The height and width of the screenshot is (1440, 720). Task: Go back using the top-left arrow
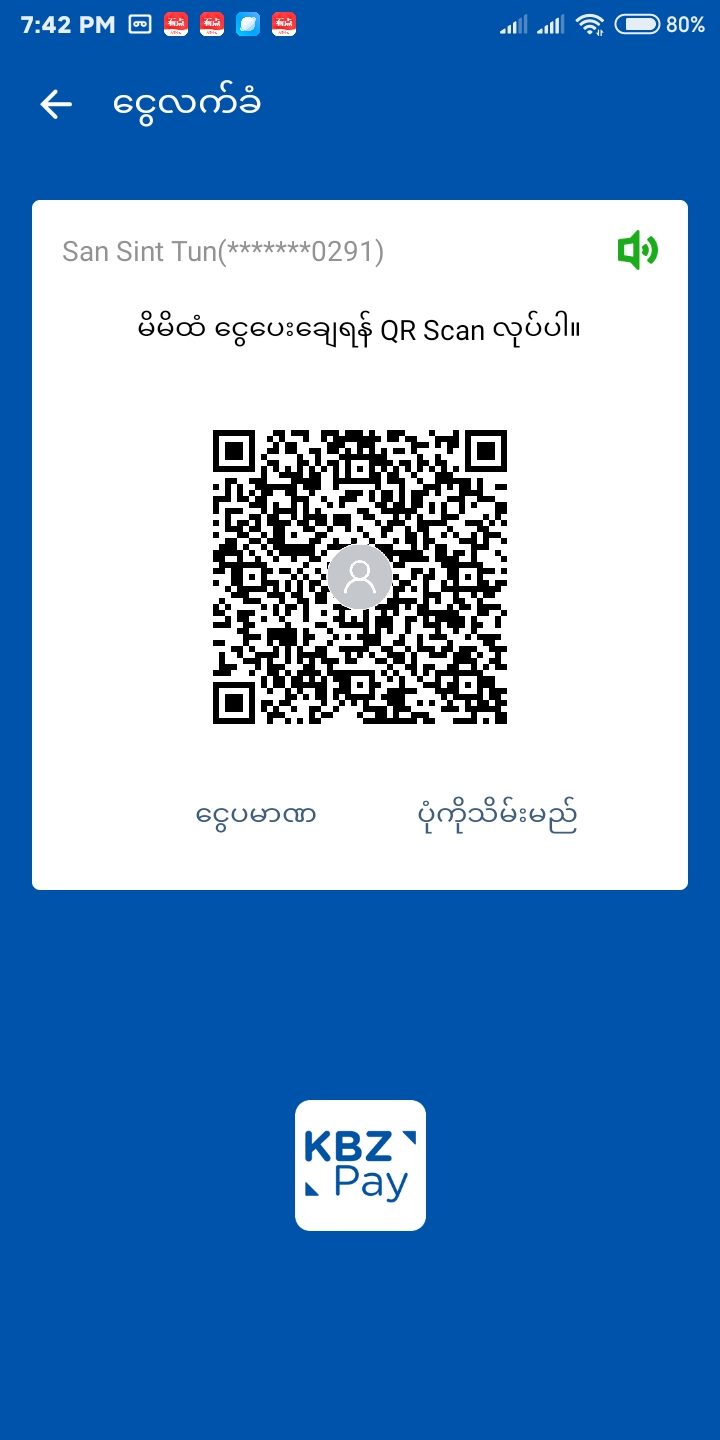click(56, 104)
